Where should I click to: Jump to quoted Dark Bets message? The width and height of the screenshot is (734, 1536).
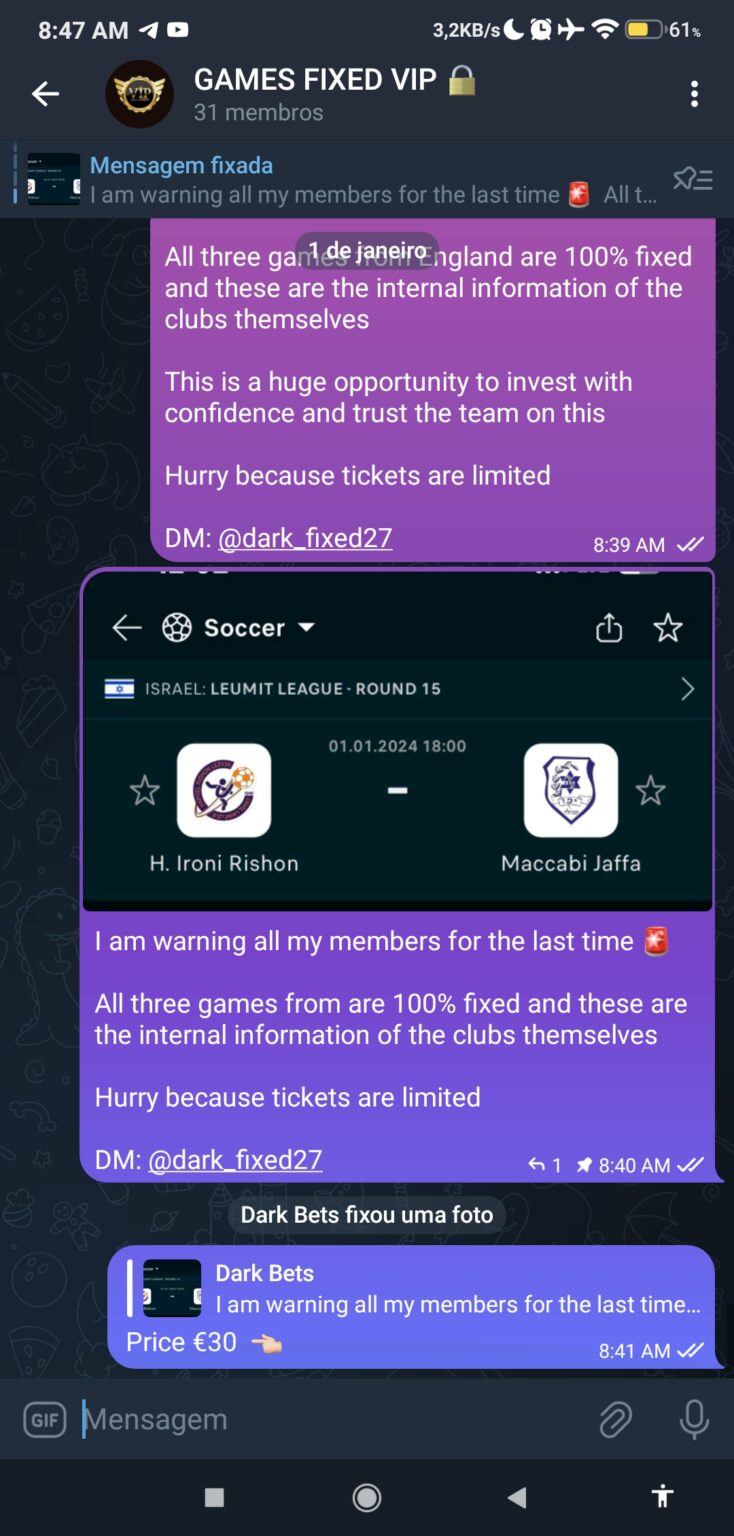click(414, 1289)
